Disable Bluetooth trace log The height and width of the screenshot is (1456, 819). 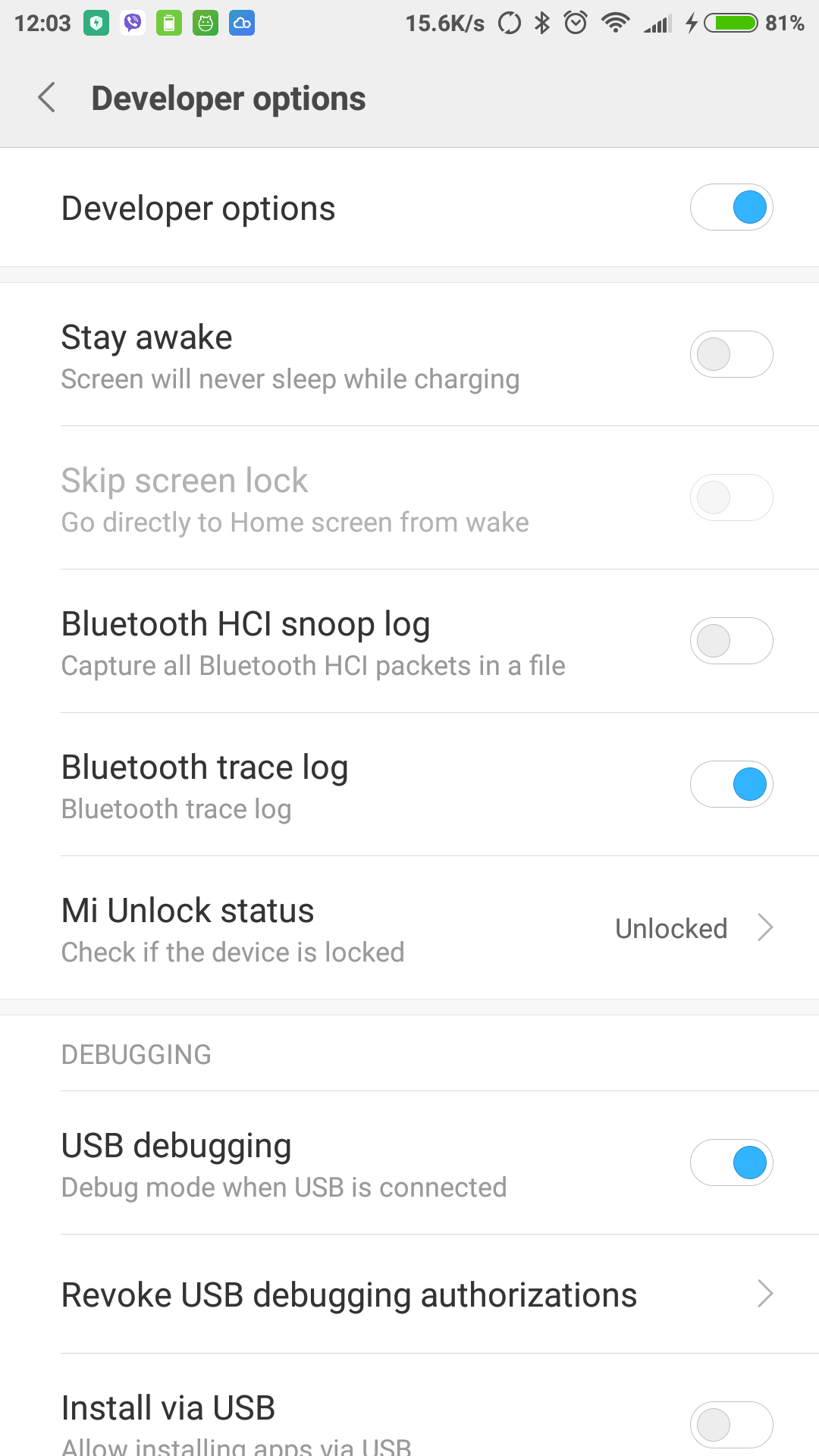731,784
